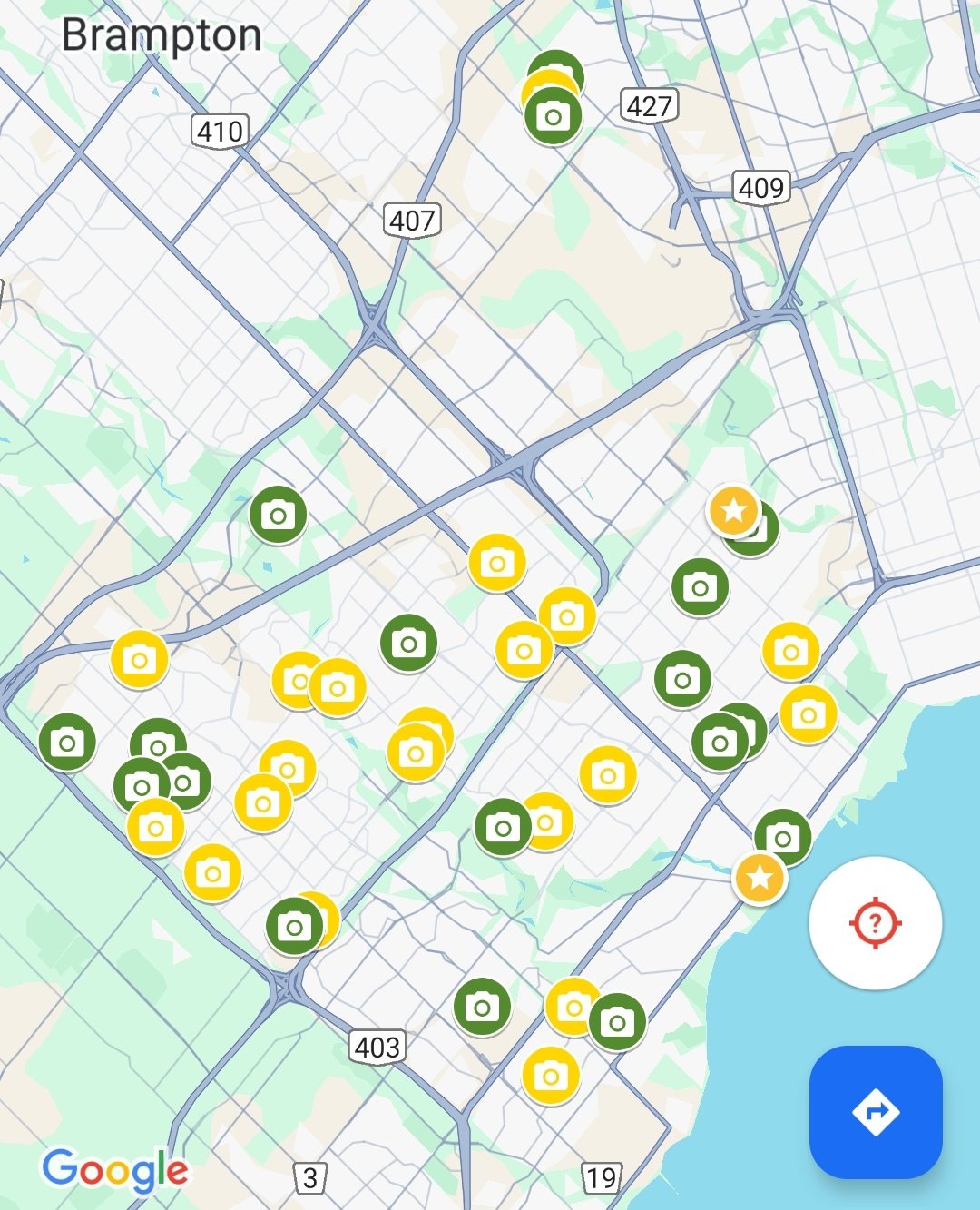Center the map on my location
The image size is (980, 1210).
[x=875, y=923]
